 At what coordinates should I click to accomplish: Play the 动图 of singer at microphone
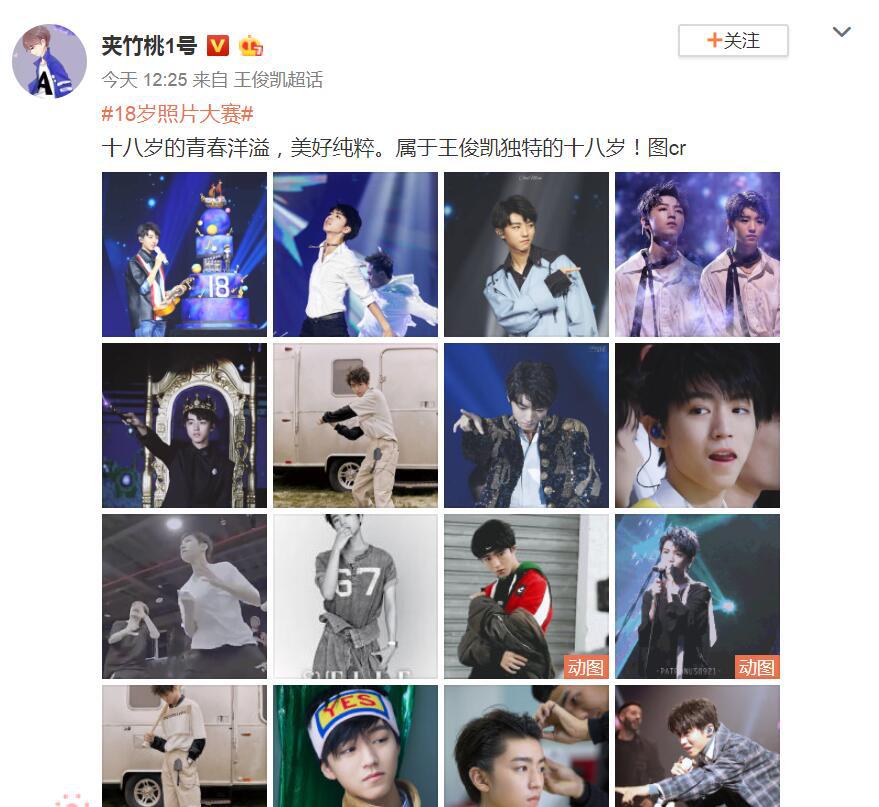(x=697, y=596)
